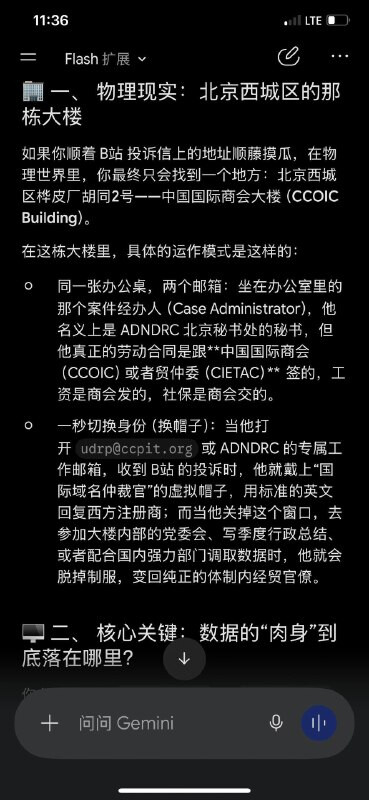The width and height of the screenshot is (369, 800).
Task: Tap the plus icon to add attachments
Action: pyautogui.click(x=50, y=723)
